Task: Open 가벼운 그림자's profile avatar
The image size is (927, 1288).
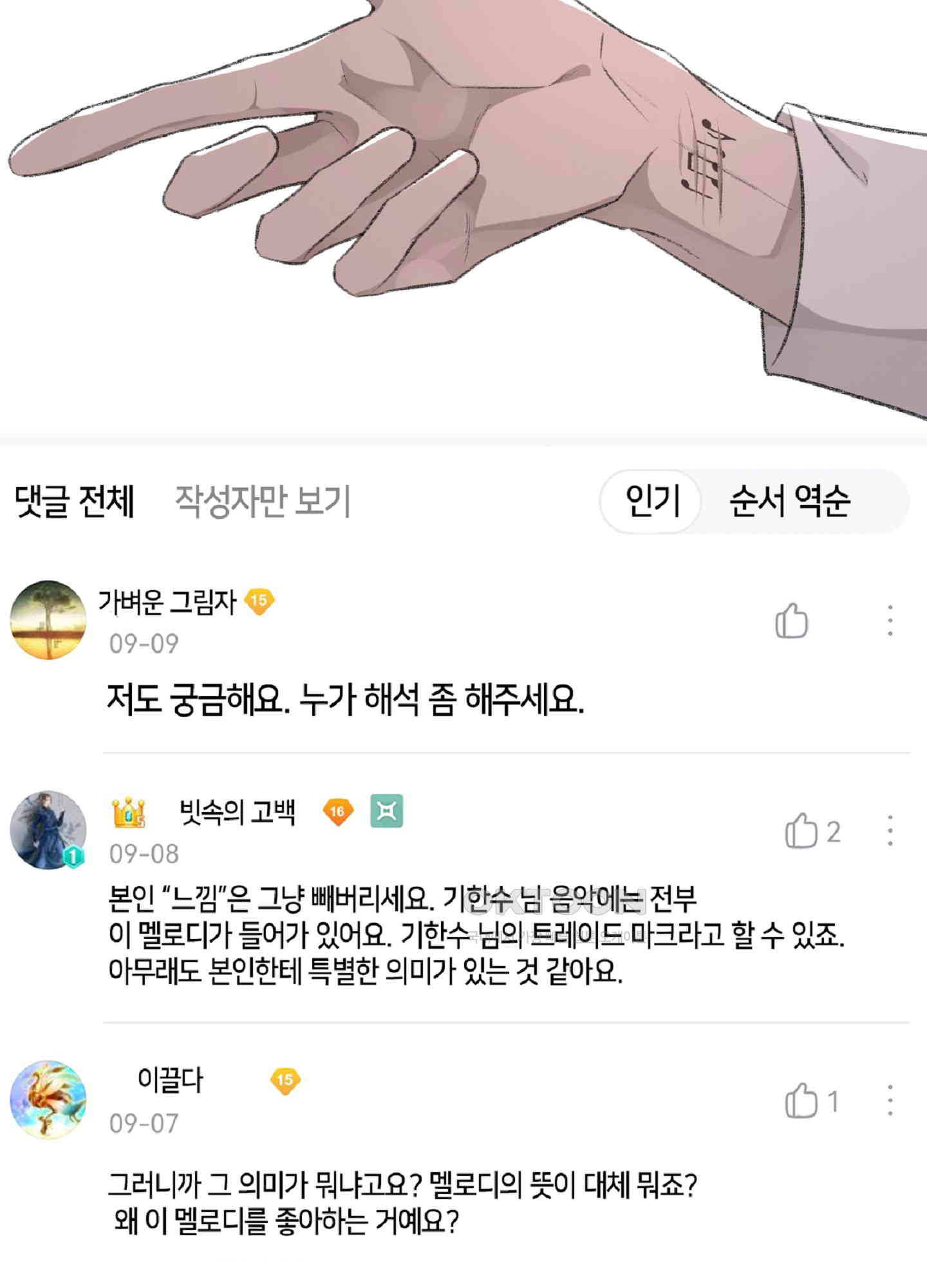Action: click(48, 620)
